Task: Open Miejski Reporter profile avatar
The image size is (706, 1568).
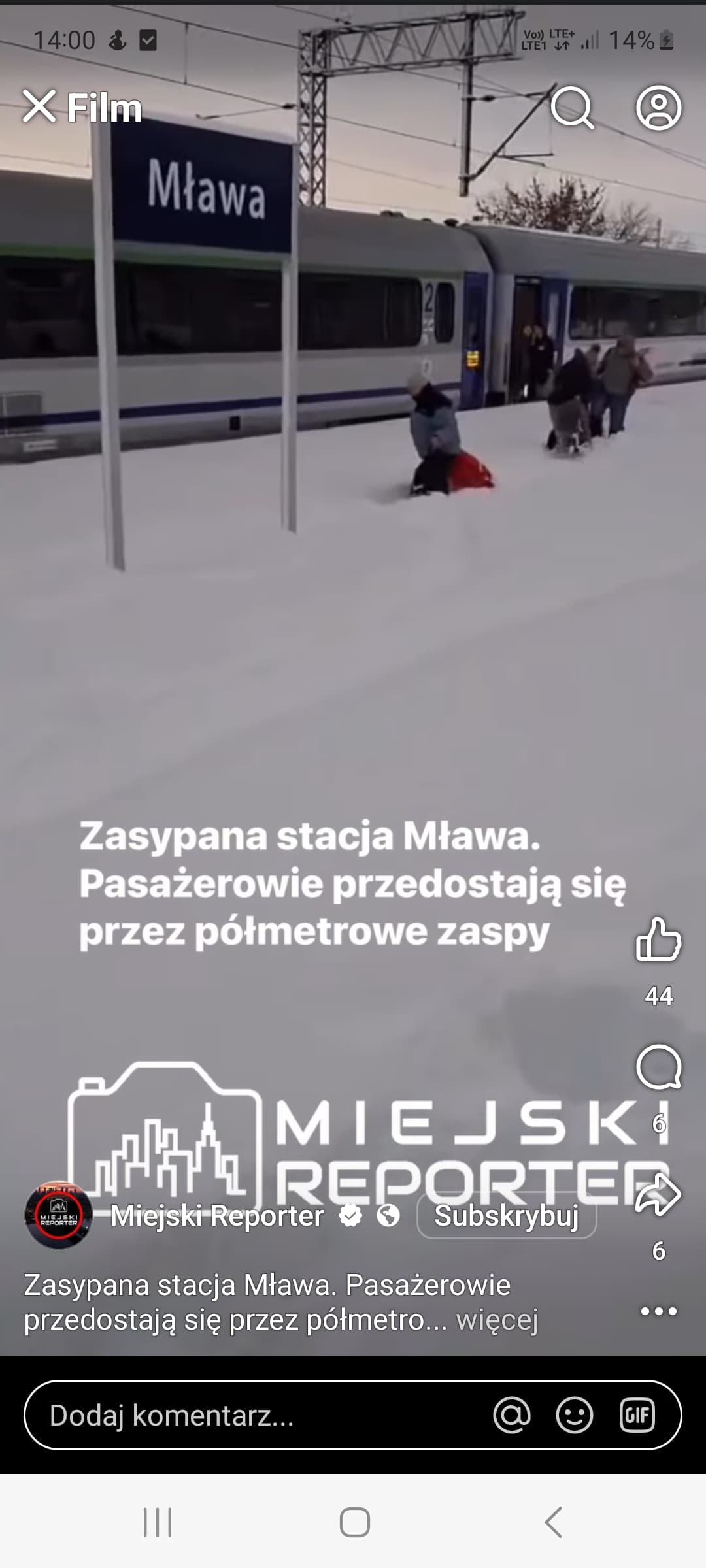Action: (59, 1215)
